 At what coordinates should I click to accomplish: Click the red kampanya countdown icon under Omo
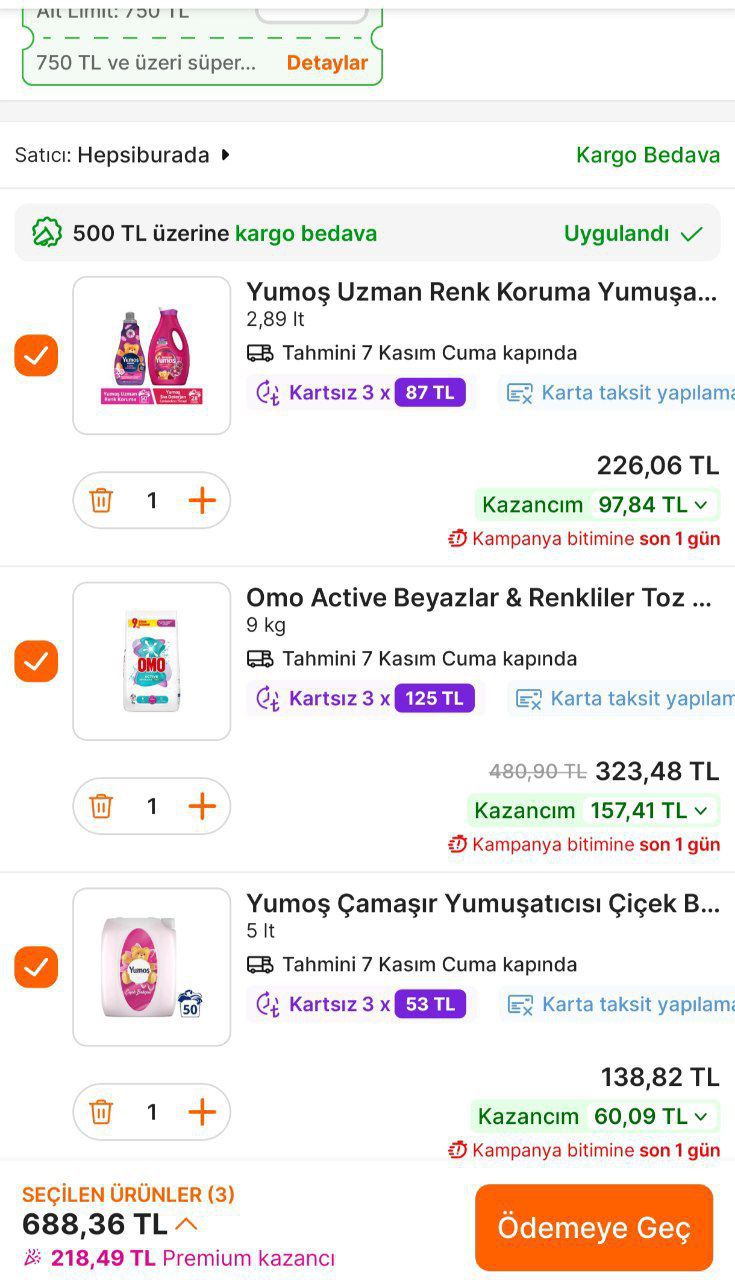coord(455,844)
